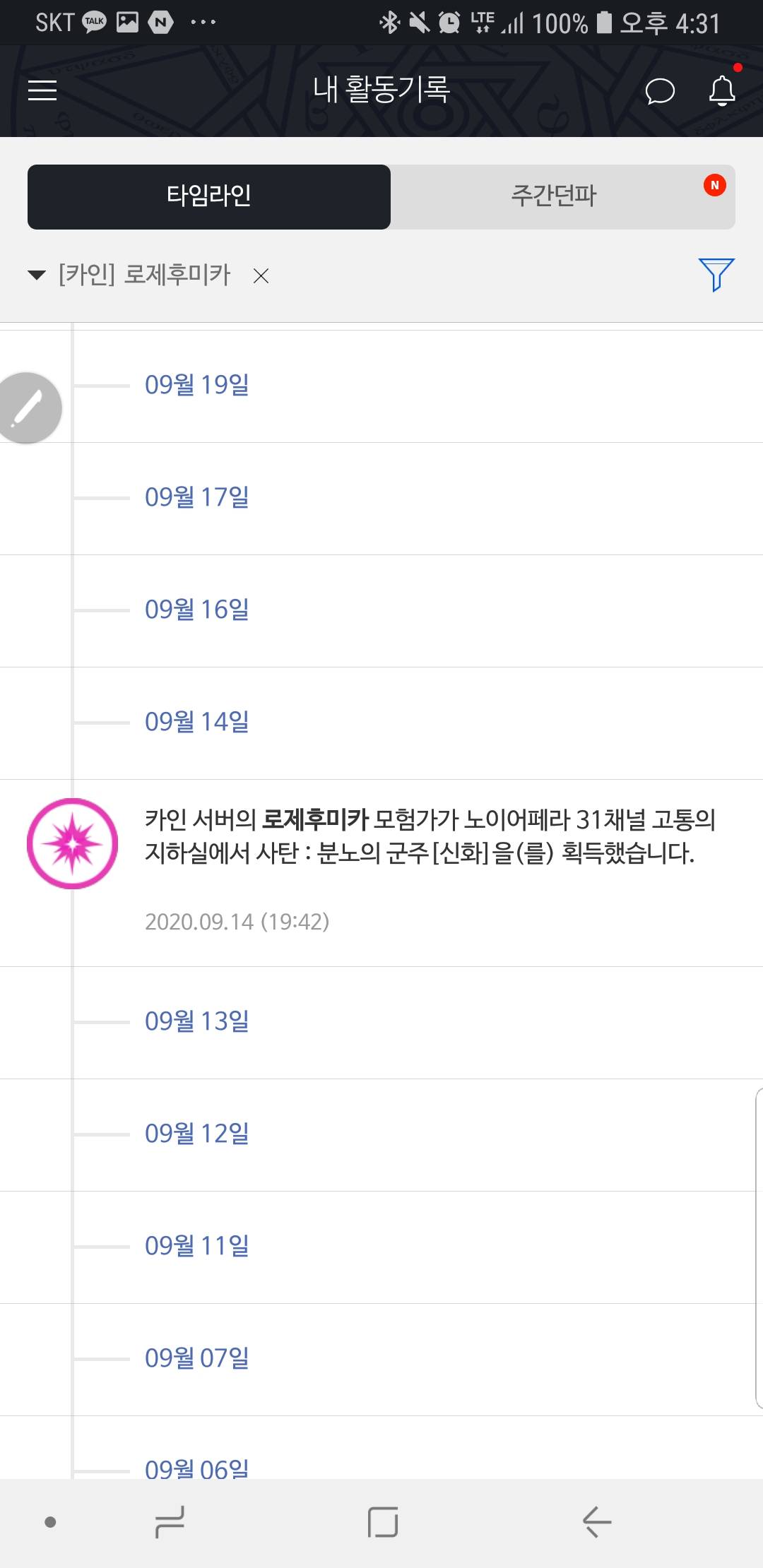The width and height of the screenshot is (763, 1568).
Task: Clear the 로제후미카 character filter
Action: (261, 276)
